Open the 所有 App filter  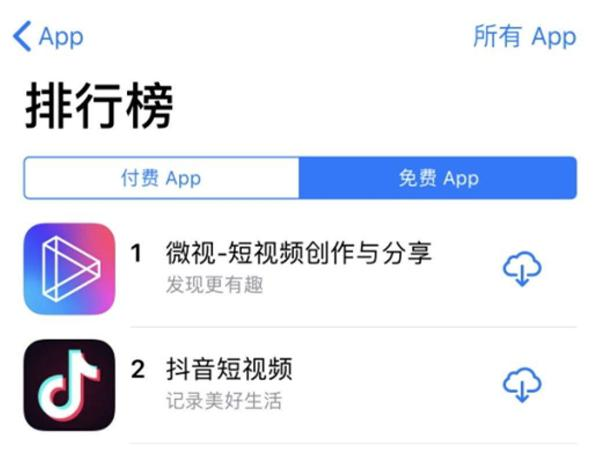click(524, 37)
